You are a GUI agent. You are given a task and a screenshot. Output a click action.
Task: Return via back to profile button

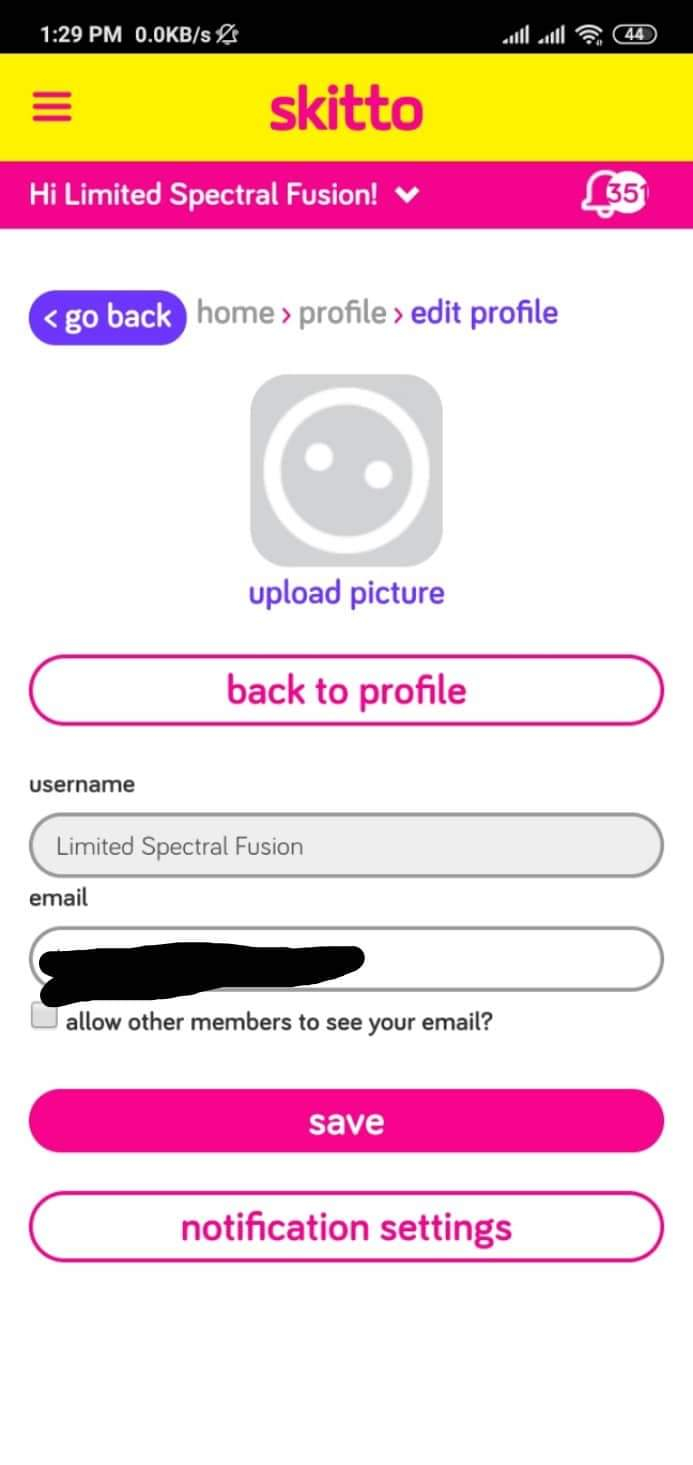(346, 690)
